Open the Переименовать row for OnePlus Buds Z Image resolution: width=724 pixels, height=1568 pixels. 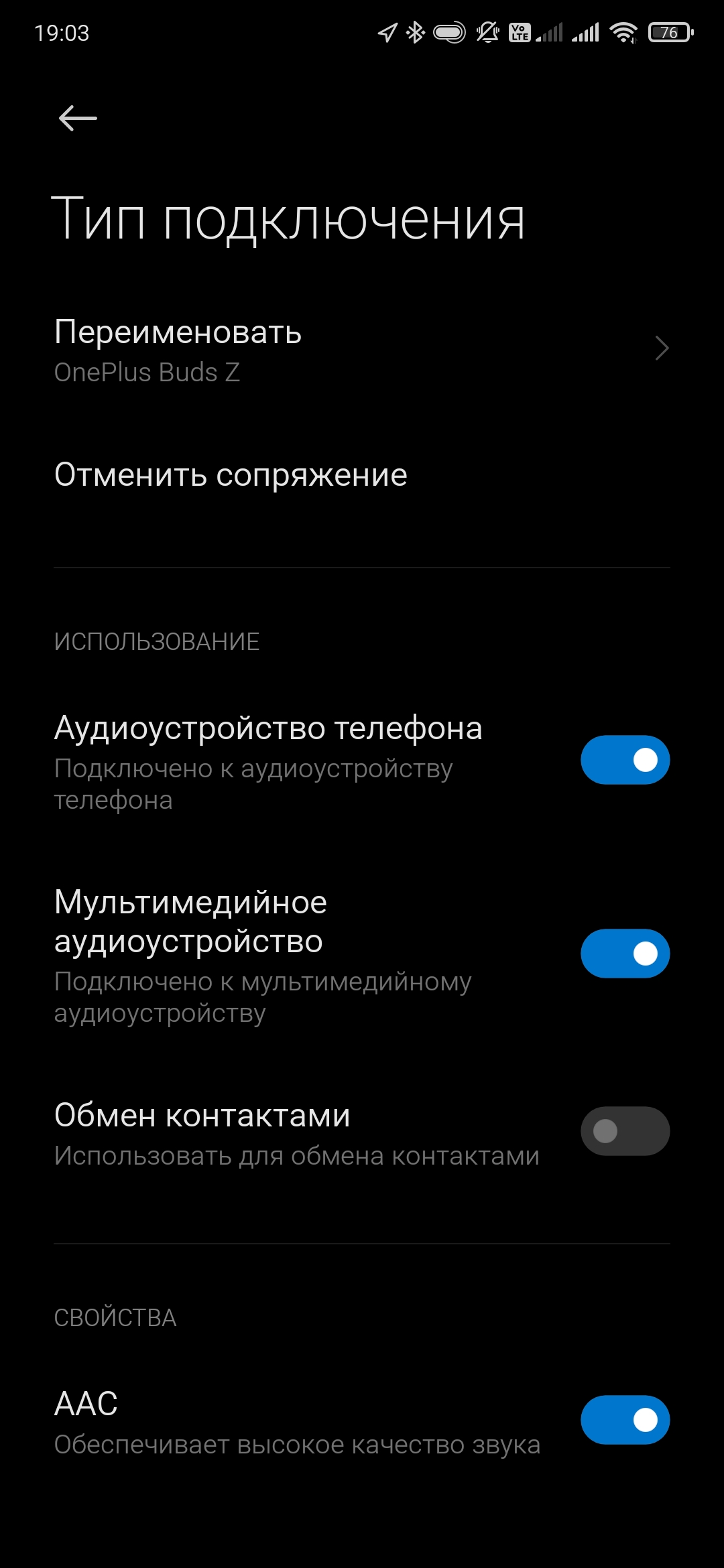[x=362, y=350]
